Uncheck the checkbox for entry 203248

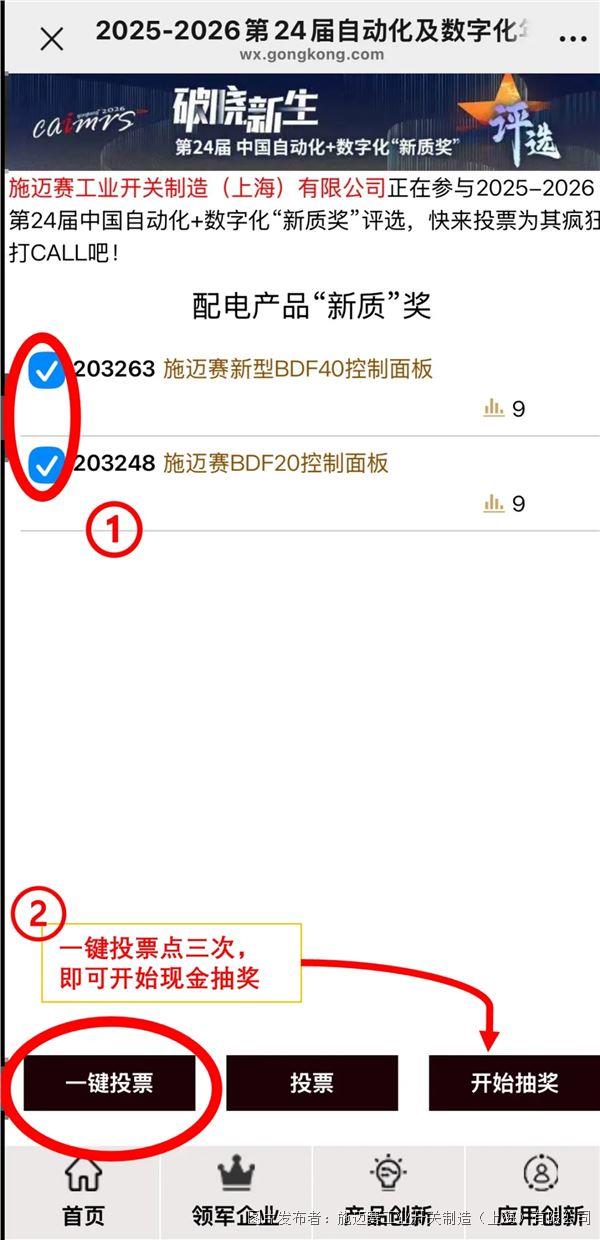pos(47,464)
